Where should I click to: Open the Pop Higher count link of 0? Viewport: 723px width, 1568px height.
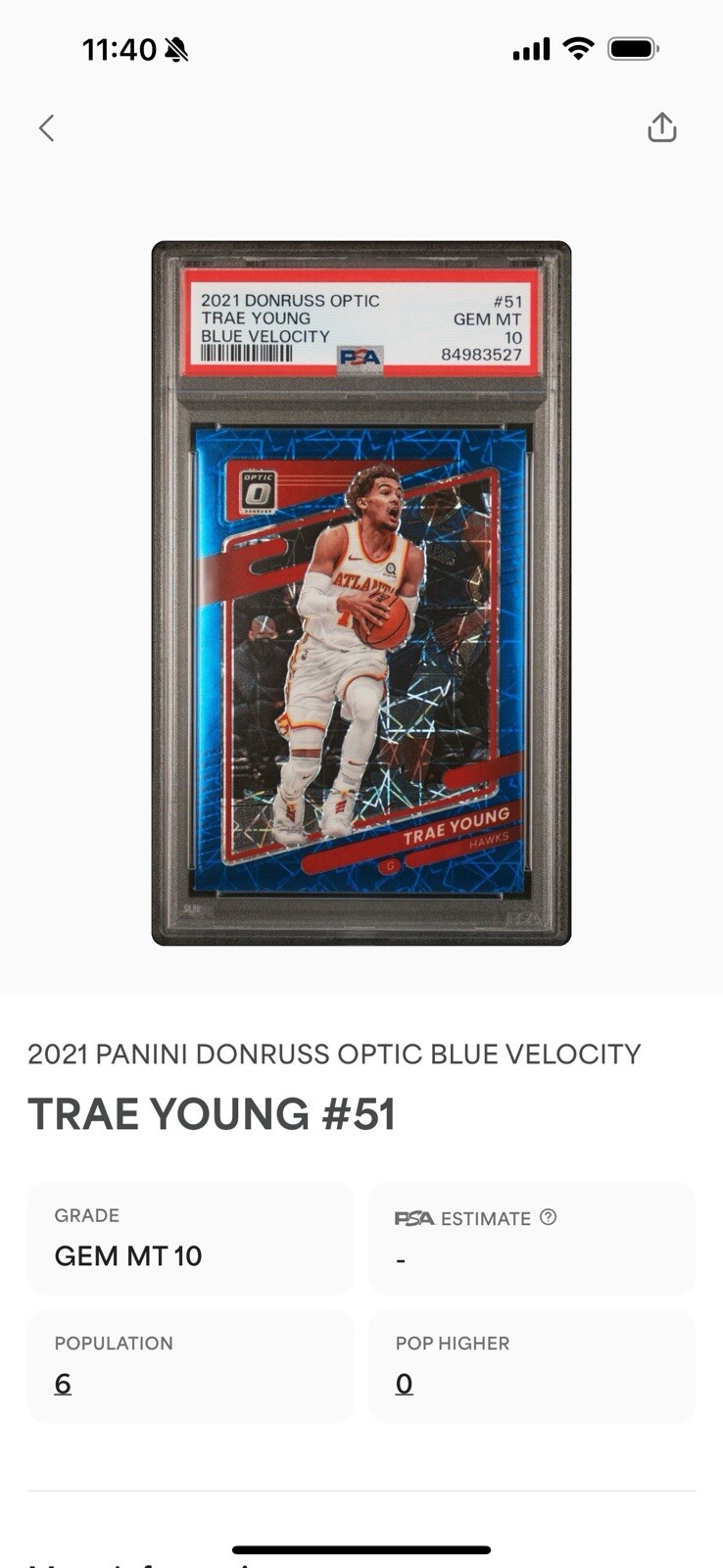coord(404,1384)
